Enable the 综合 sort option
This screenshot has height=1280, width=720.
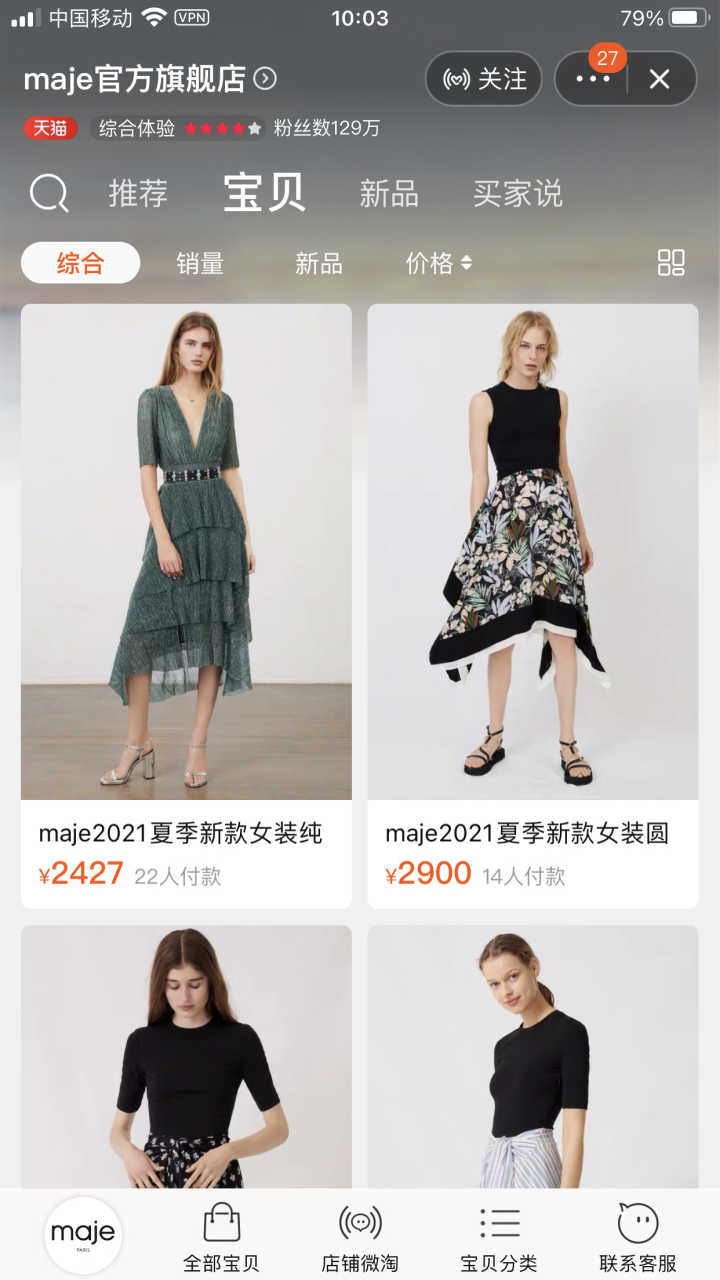point(80,262)
